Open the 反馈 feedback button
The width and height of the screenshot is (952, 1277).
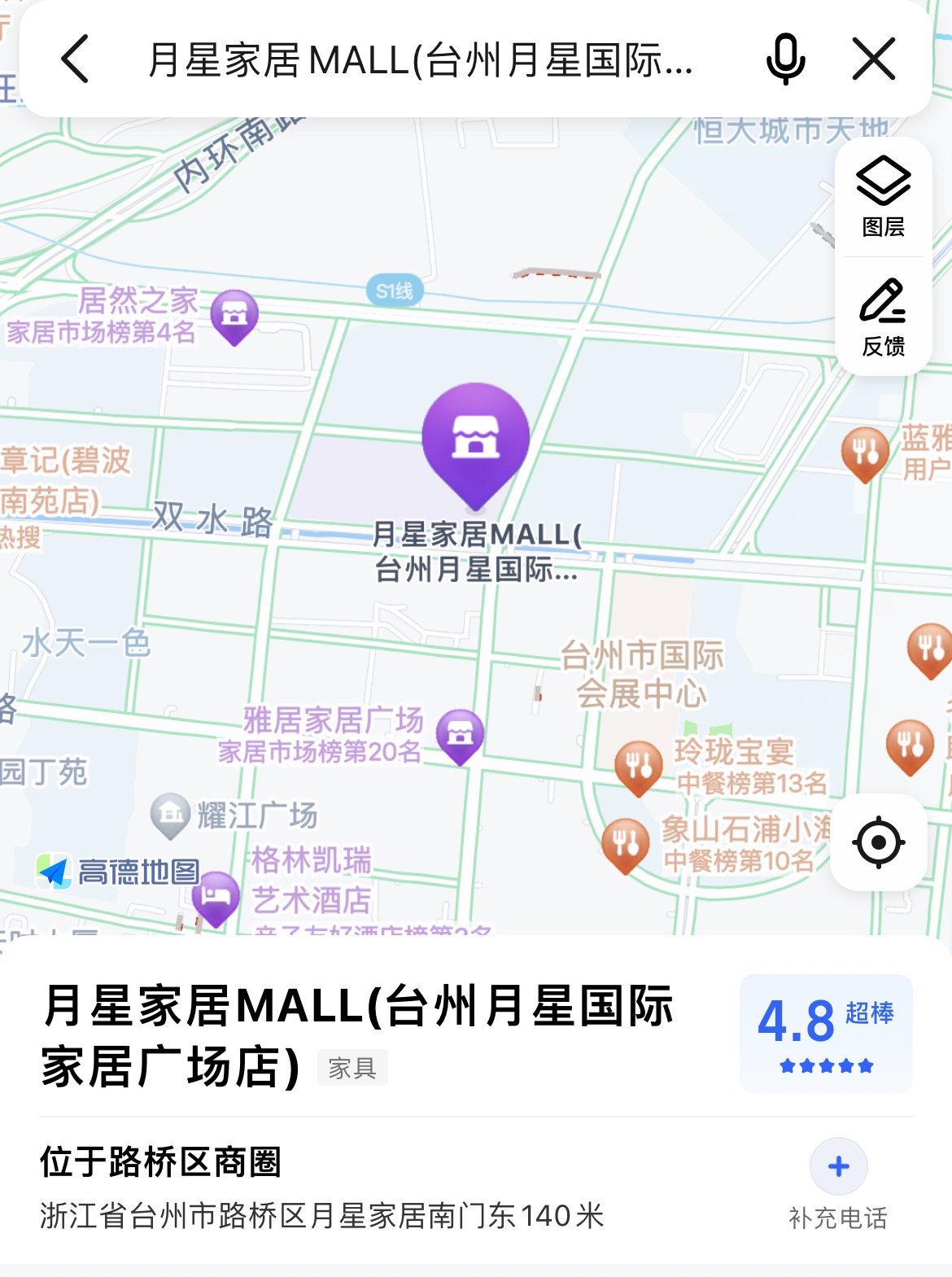(x=883, y=317)
